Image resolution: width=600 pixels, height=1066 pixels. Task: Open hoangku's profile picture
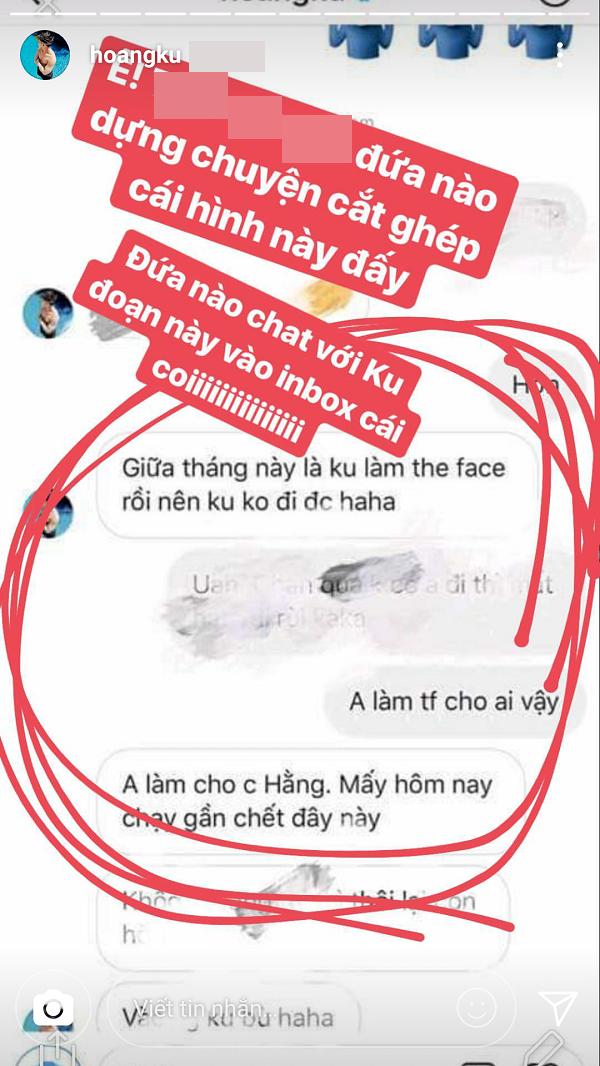point(45,55)
